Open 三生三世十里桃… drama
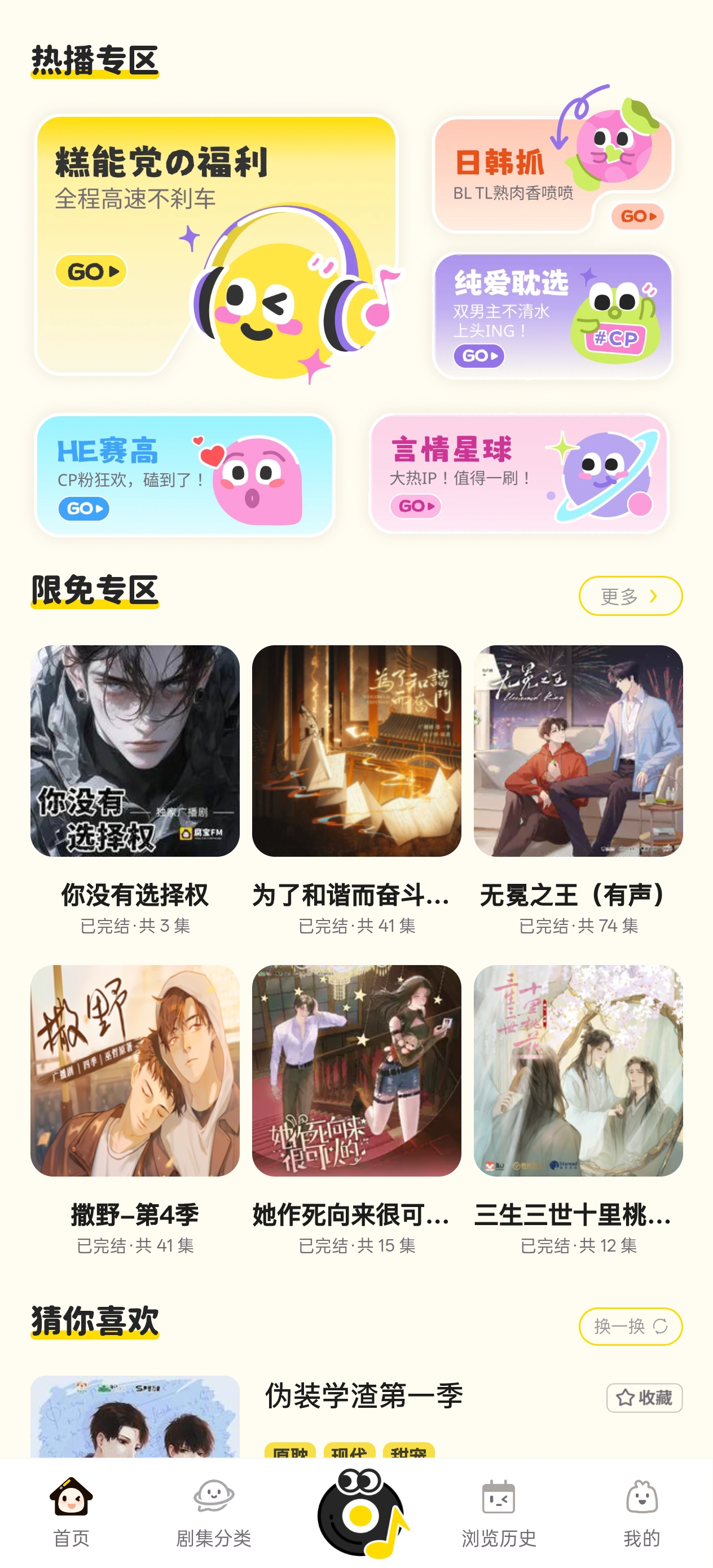The width and height of the screenshot is (713, 1568). [578, 1070]
